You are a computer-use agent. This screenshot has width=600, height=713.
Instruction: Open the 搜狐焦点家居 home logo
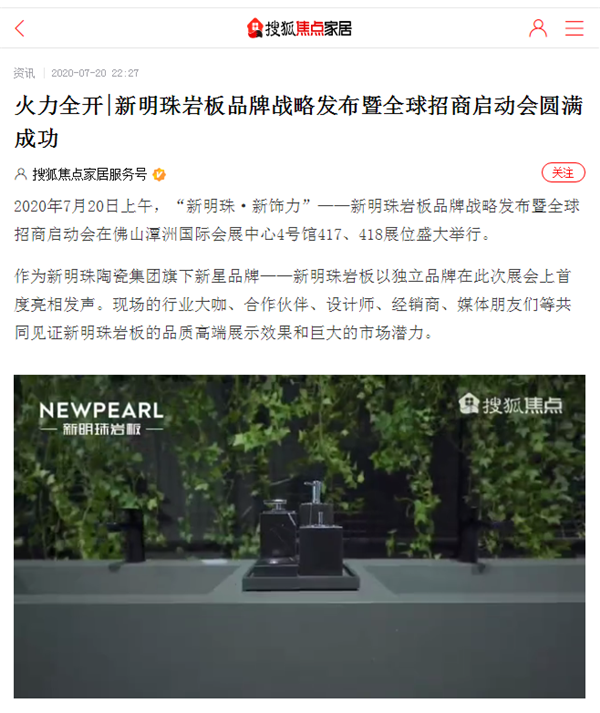click(299, 28)
